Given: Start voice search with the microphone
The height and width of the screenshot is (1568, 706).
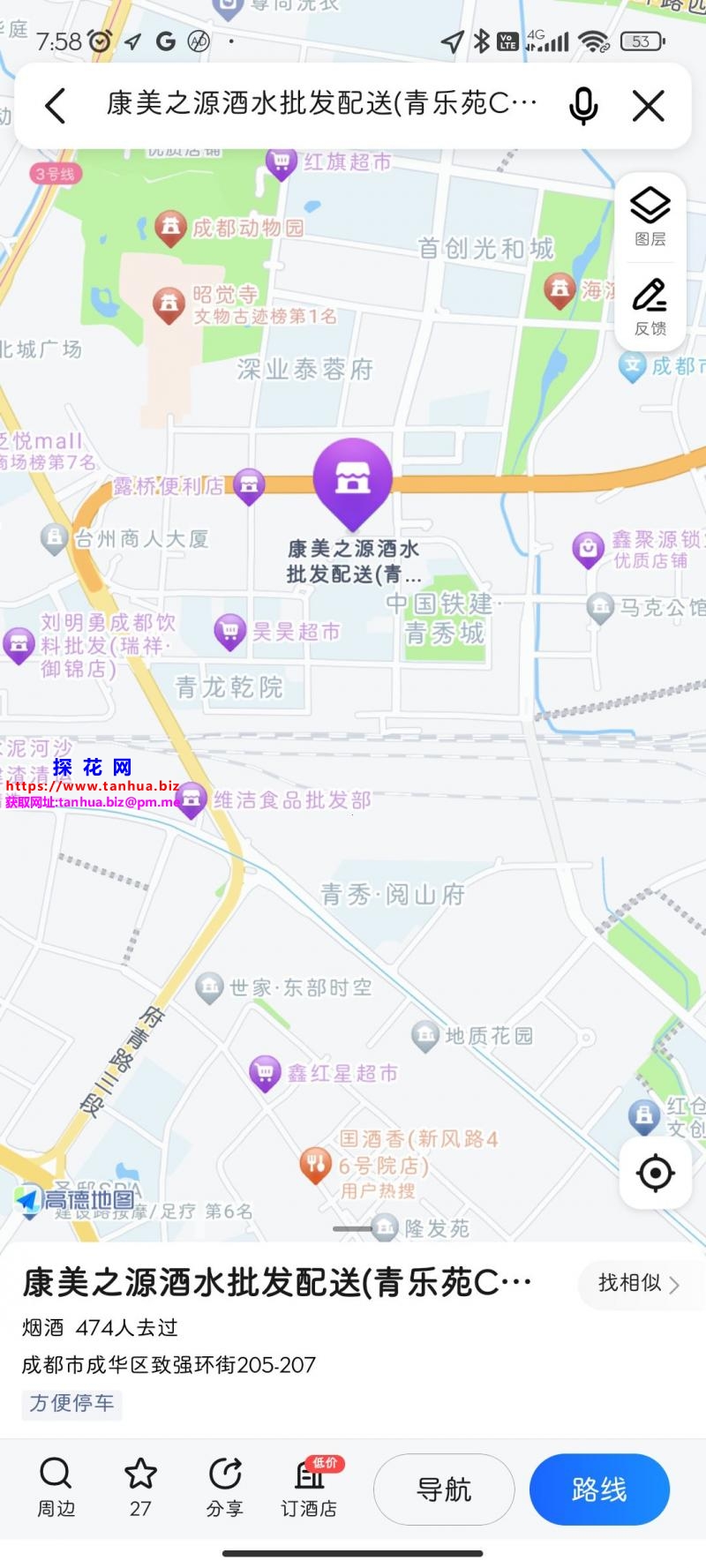Looking at the screenshot, I should [582, 106].
